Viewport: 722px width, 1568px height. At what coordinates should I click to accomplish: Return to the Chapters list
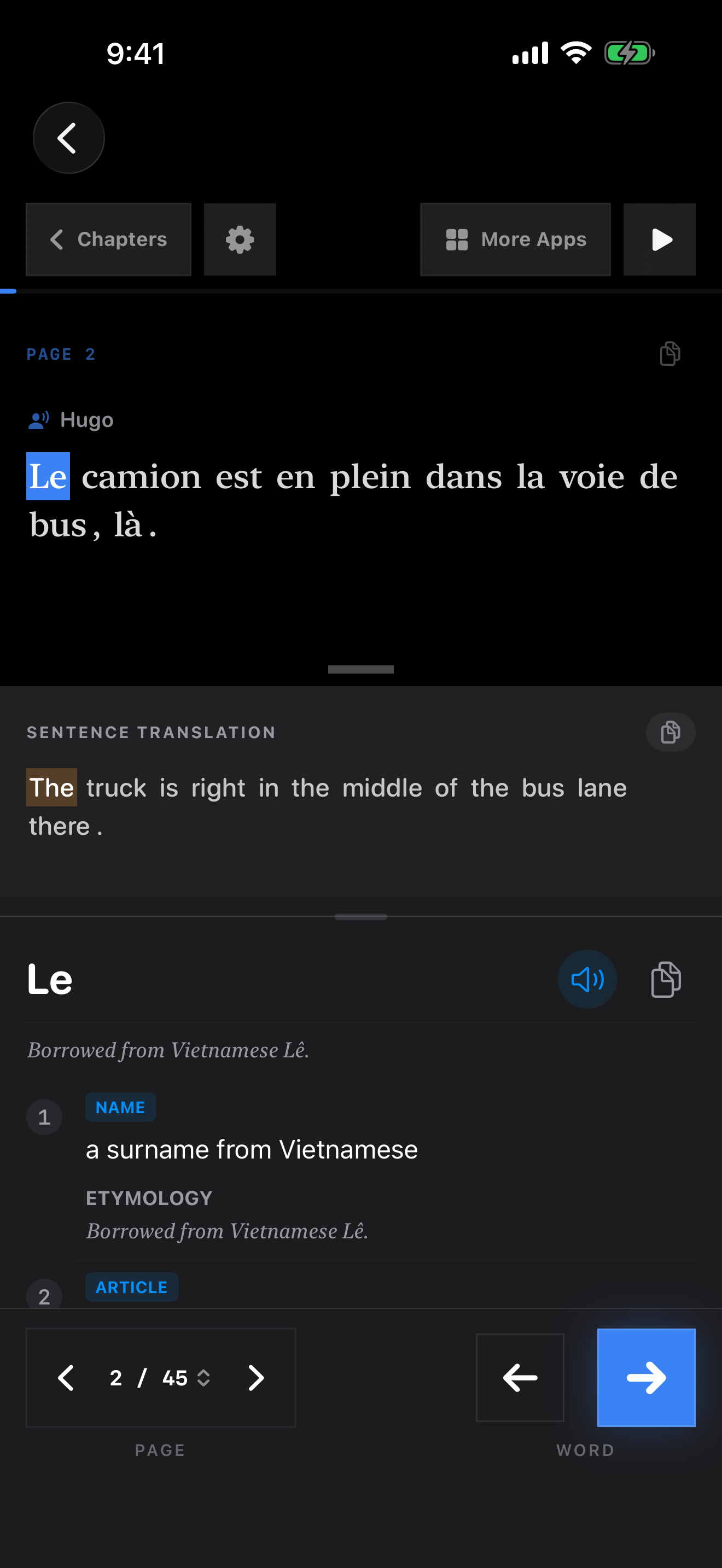click(108, 239)
